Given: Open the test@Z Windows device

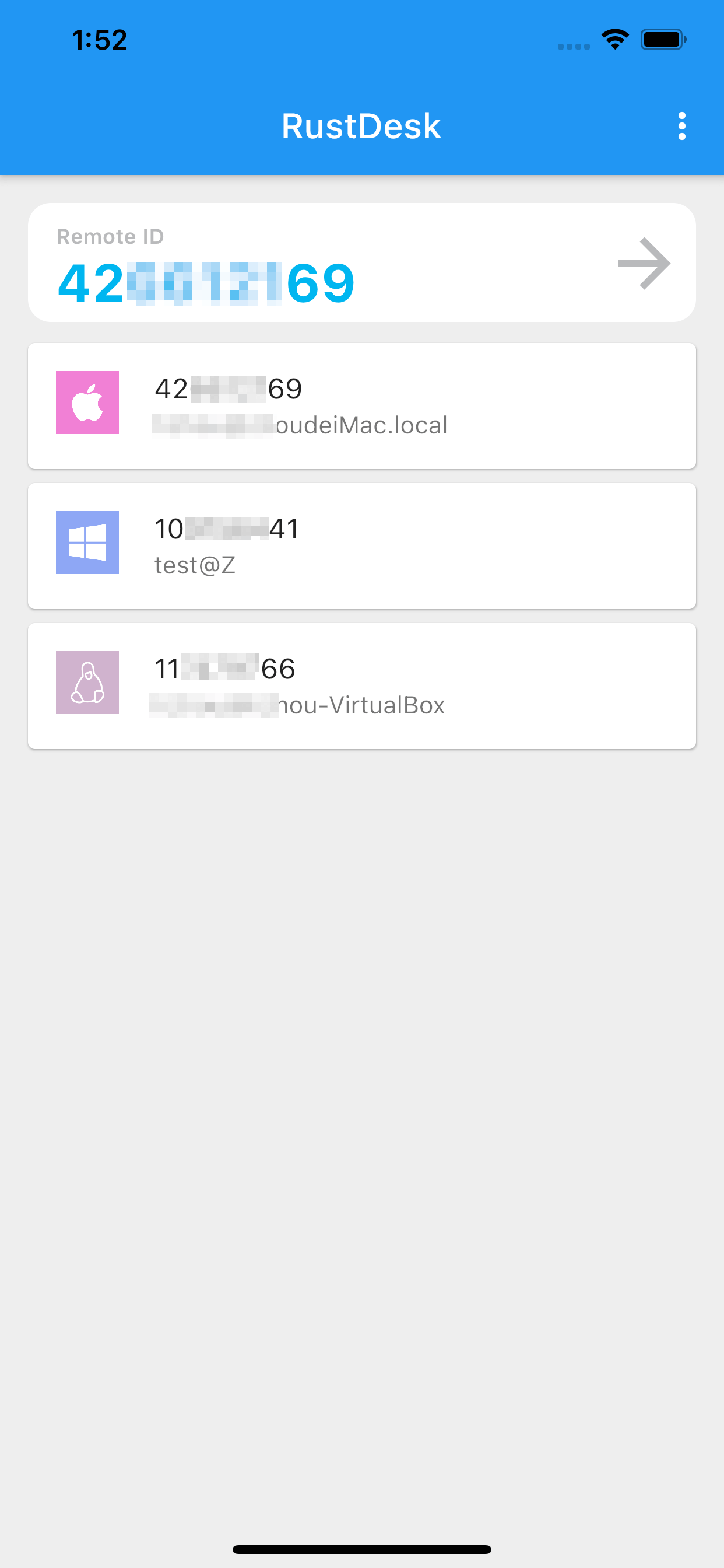Looking at the screenshot, I should (x=361, y=546).
